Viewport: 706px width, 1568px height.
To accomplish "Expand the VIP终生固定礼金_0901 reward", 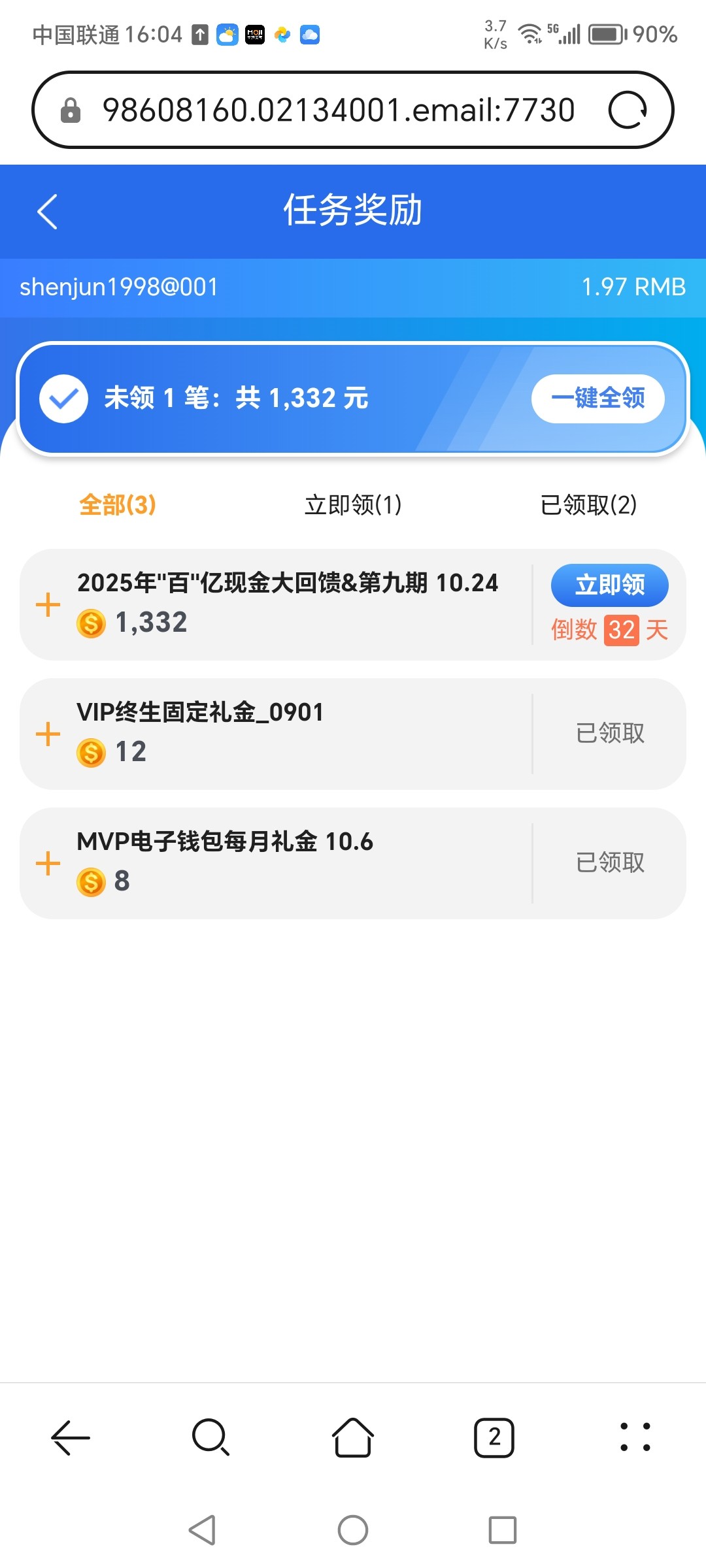I will (48, 734).
